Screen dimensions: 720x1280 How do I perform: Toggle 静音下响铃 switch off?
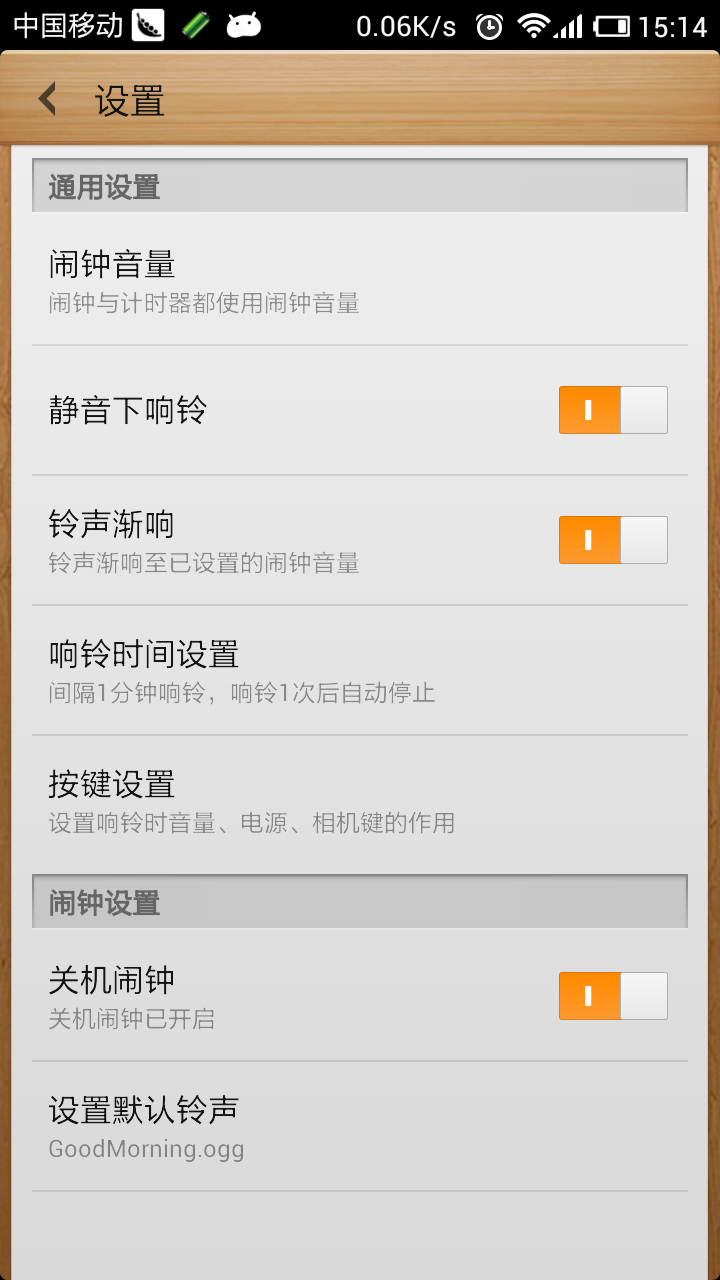612,410
